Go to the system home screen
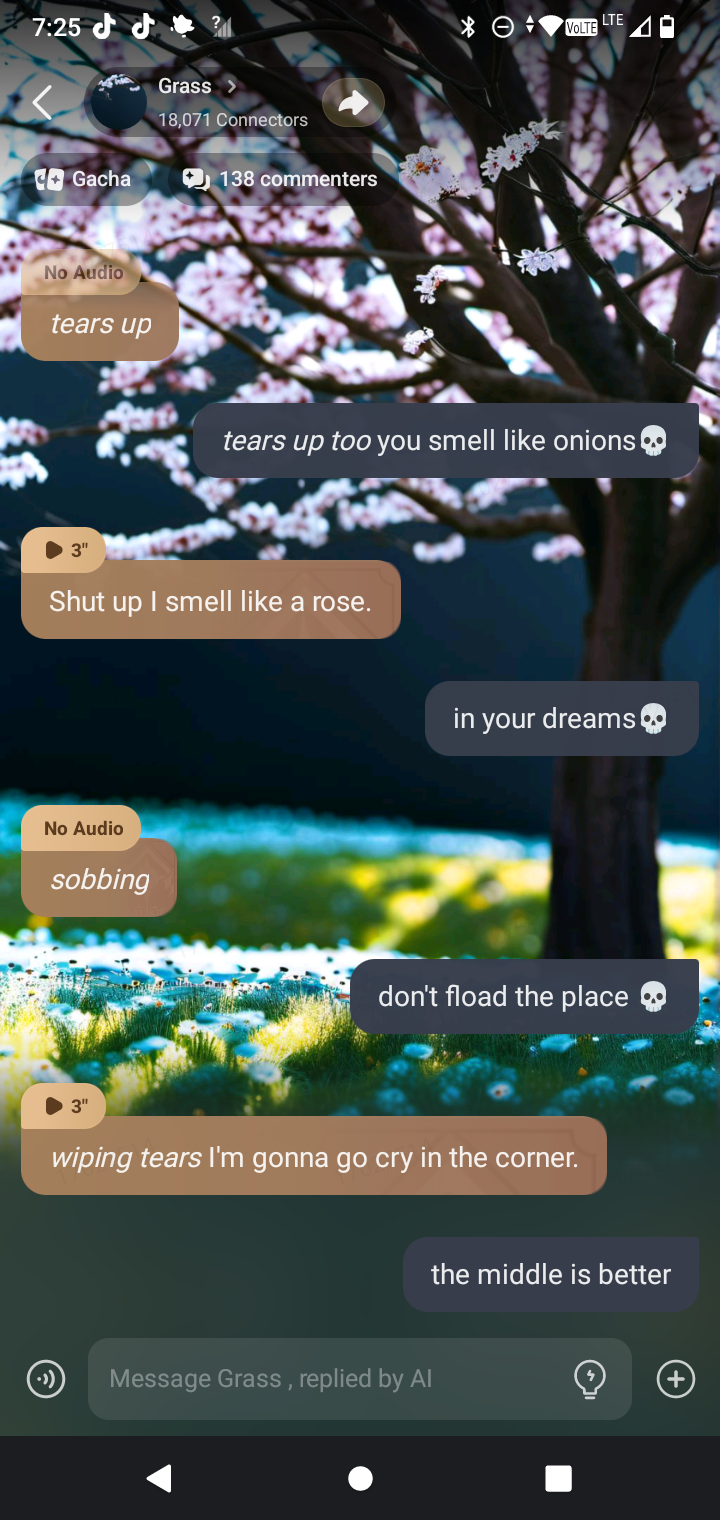This screenshot has width=720, height=1520. pyautogui.click(x=360, y=1478)
